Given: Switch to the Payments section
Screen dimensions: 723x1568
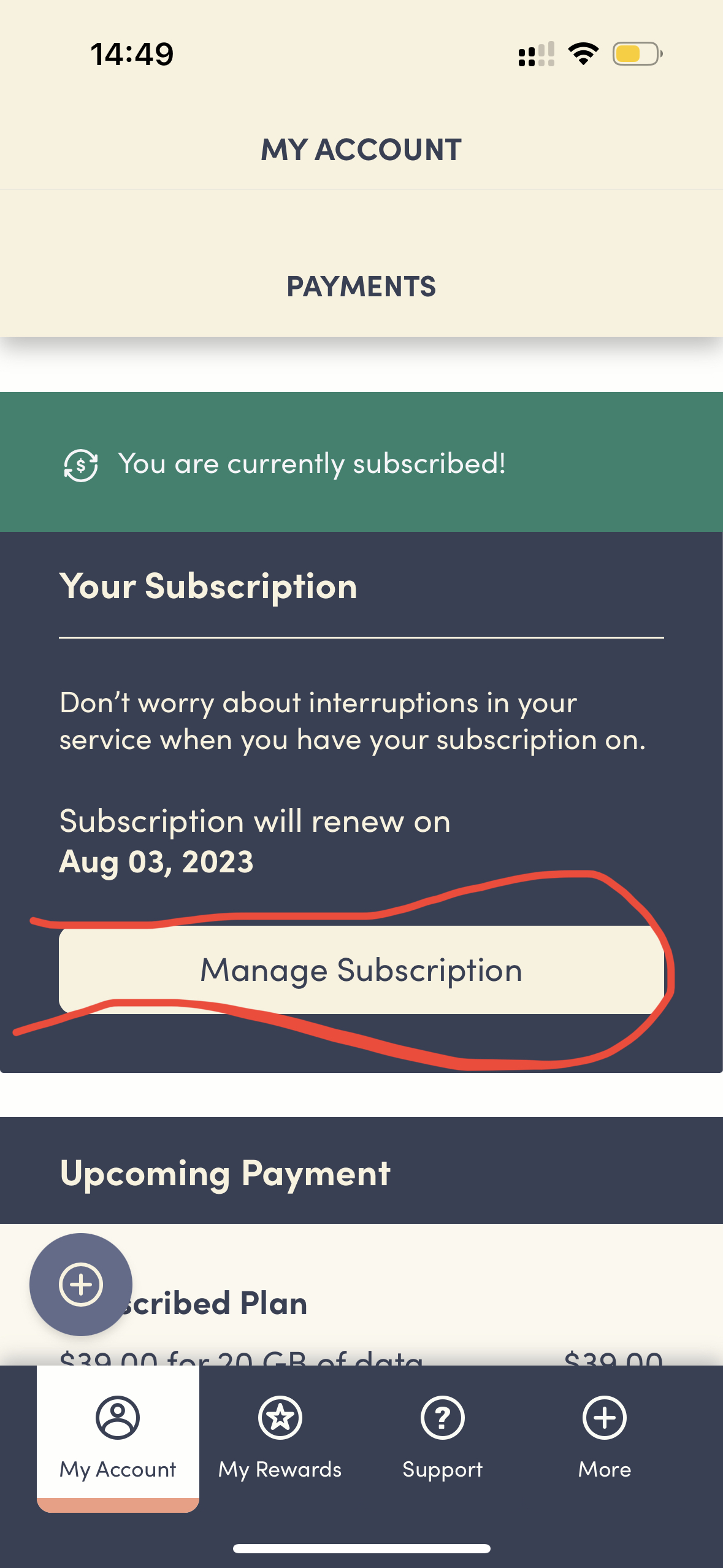Looking at the screenshot, I should (361, 286).
